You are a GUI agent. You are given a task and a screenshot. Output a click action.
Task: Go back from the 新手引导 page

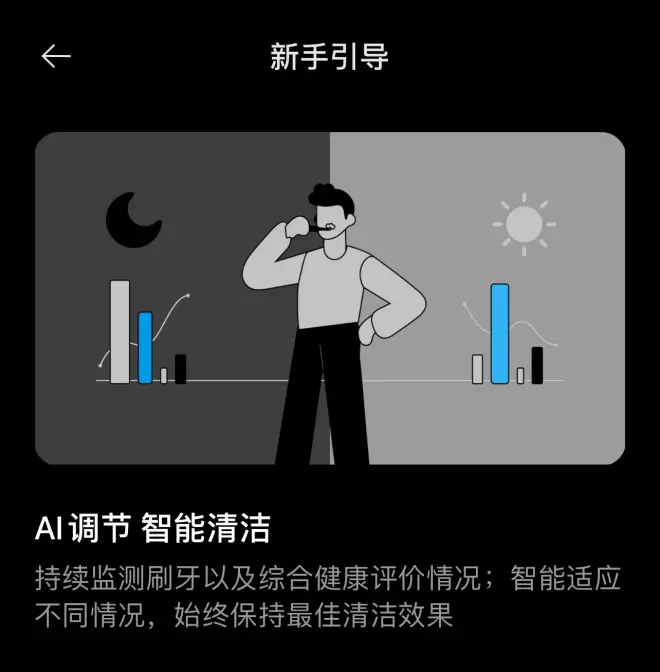tap(56, 57)
